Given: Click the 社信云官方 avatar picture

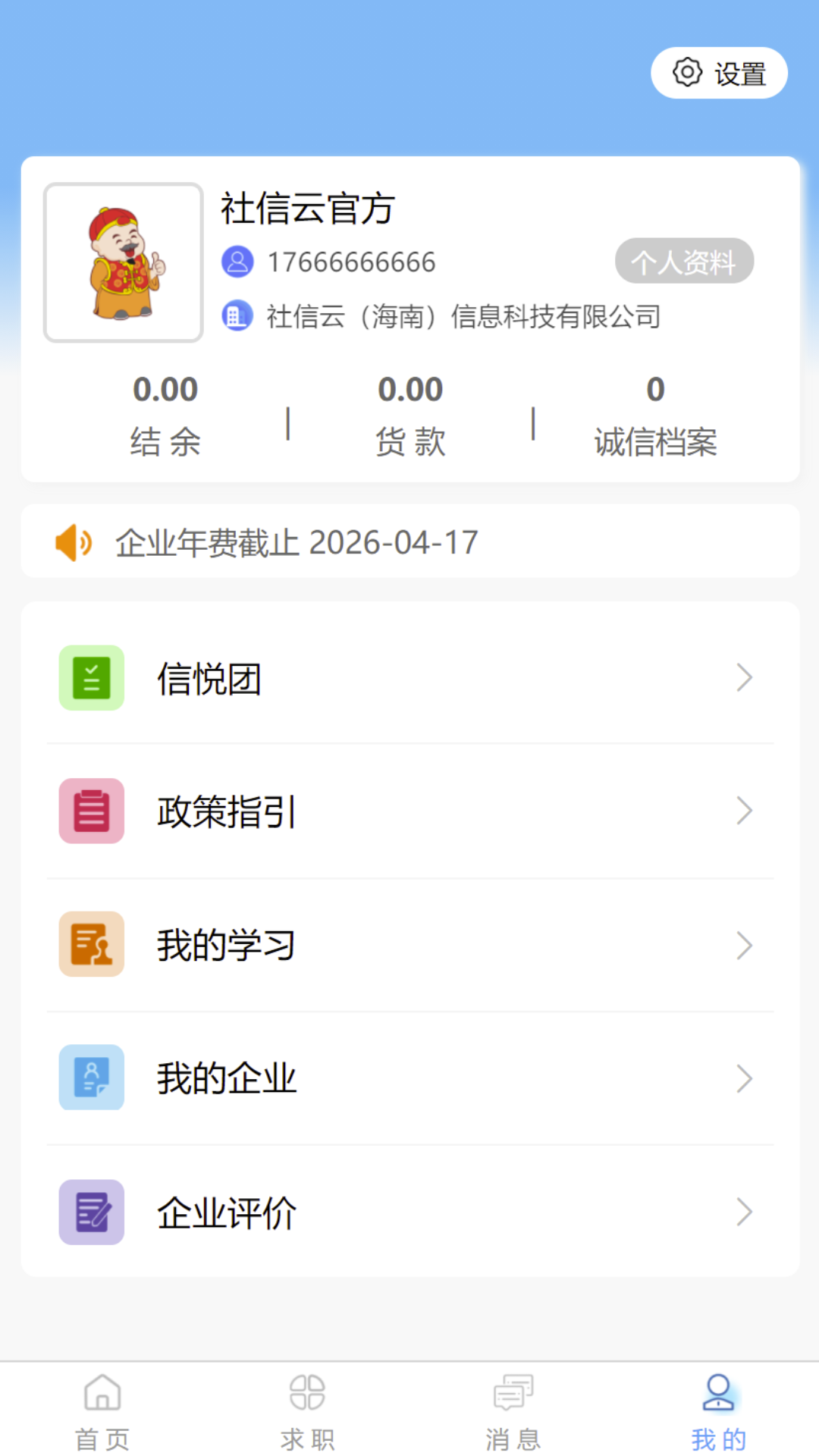Looking at the screenshot, I should click(x=123, y=262).
